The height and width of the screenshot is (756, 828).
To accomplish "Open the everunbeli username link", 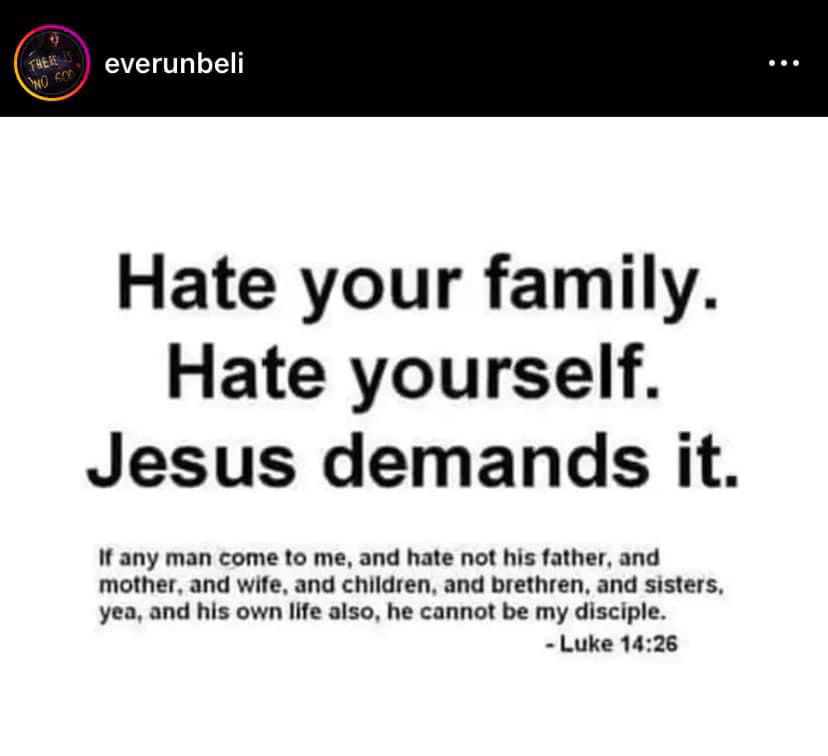I will pos(174,63).
